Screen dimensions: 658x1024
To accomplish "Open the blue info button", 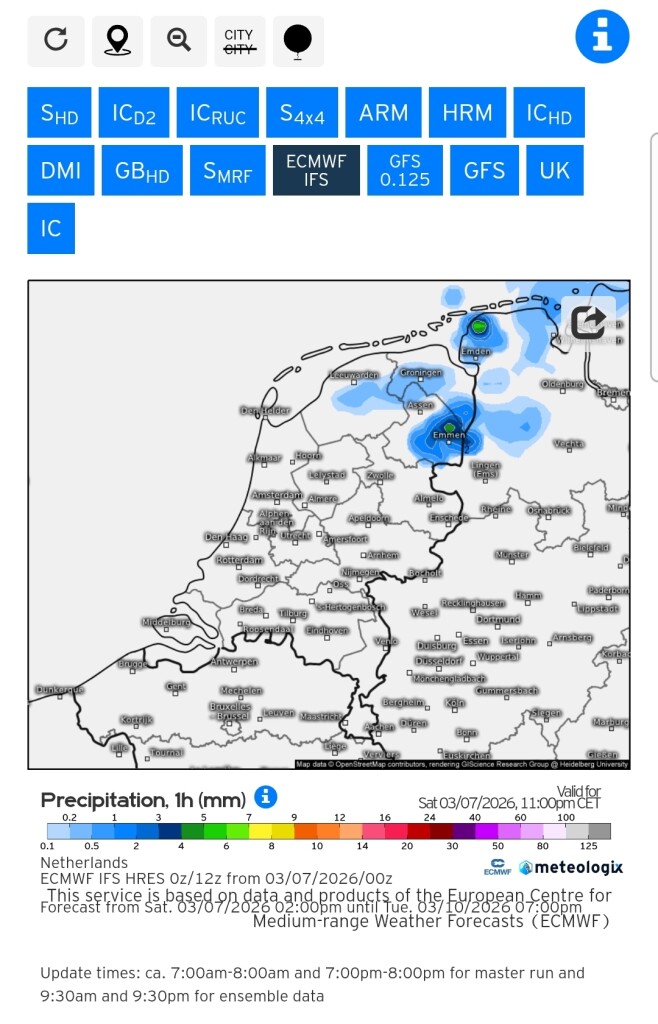I will pyautogui.click(x=601, y=38).
